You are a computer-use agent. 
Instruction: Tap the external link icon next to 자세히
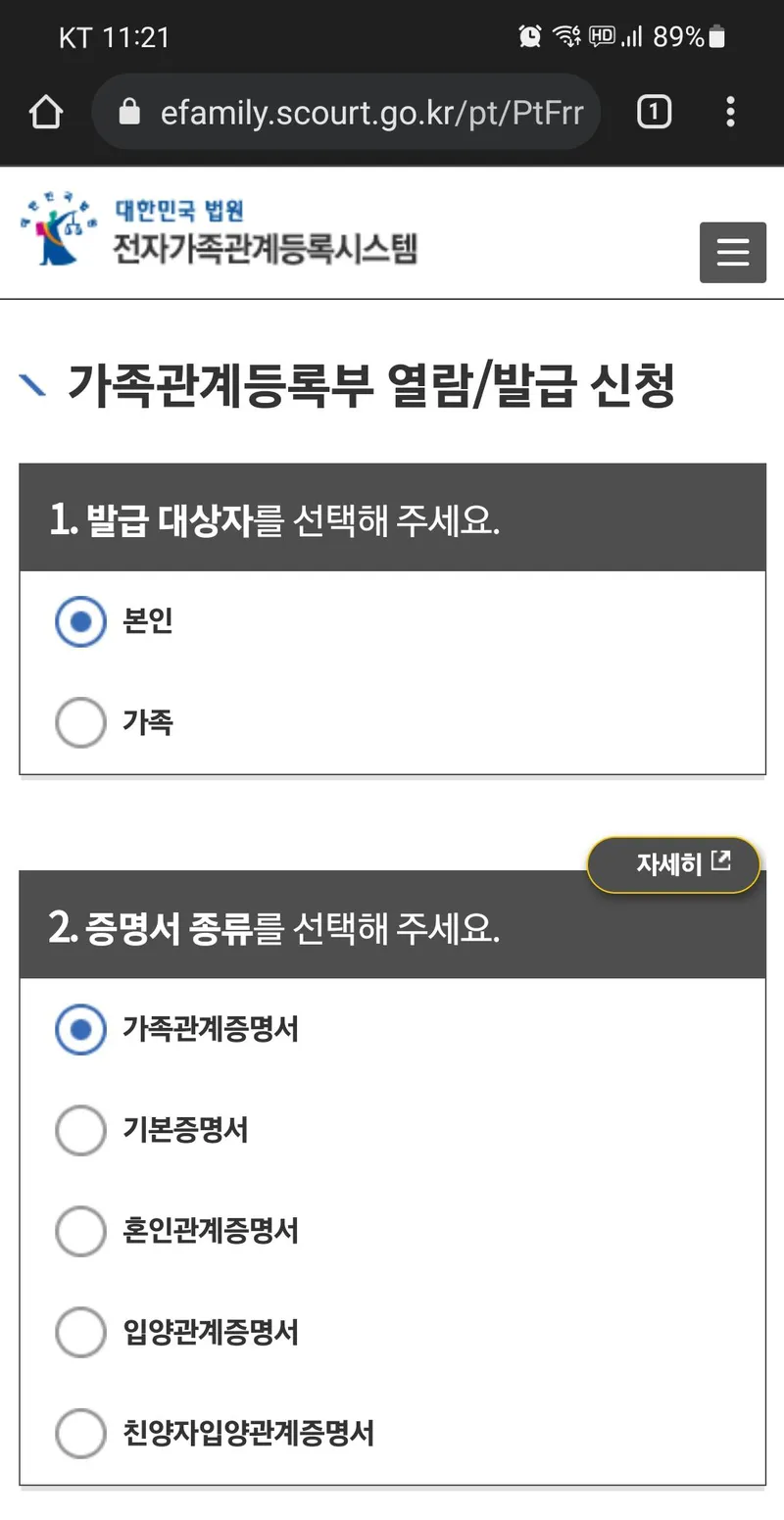click(722, 863)
